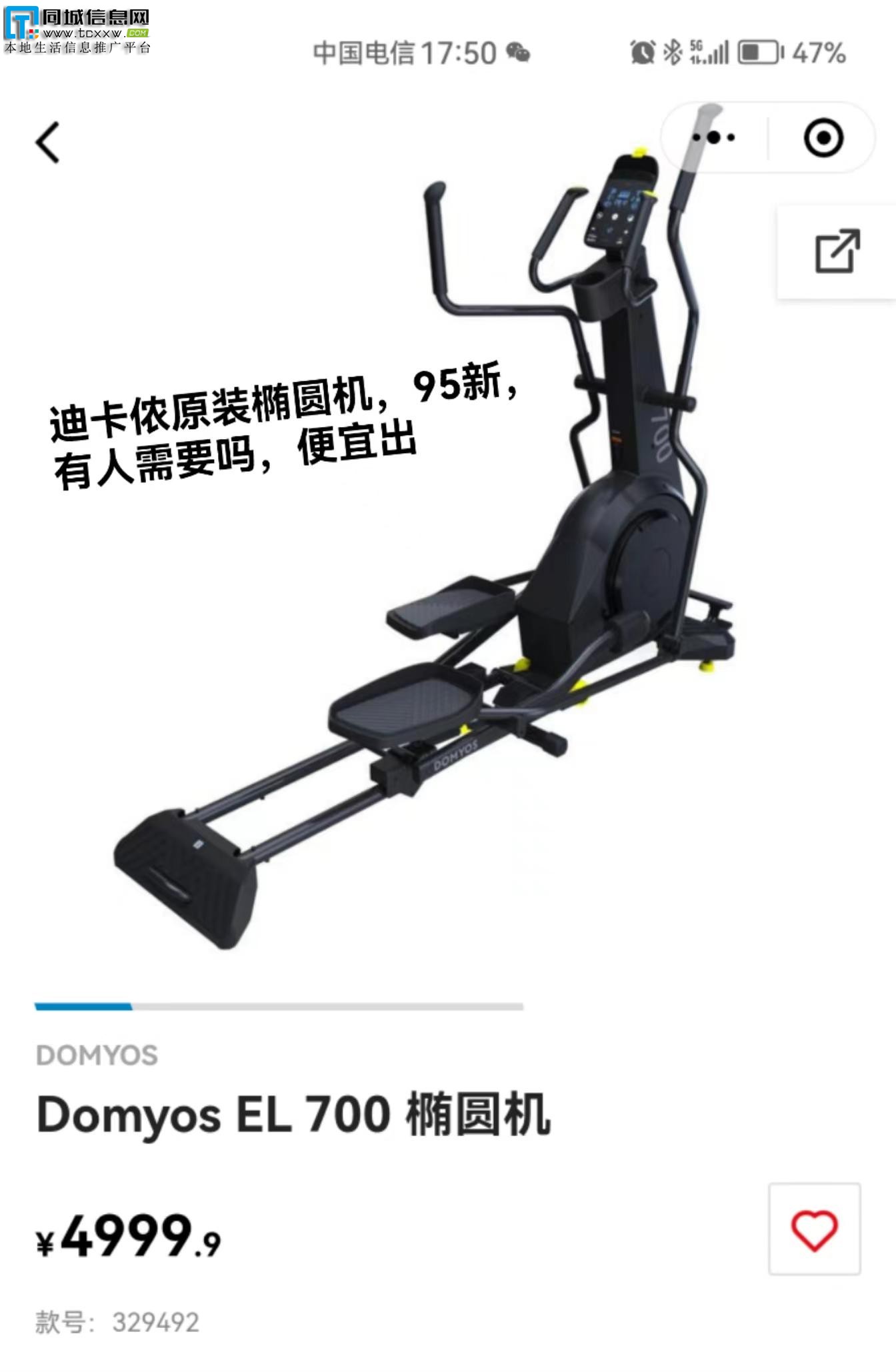This screenshot has width=896, height=1372.
Task: Open the mini program three-dot menu
Action: 714,138
